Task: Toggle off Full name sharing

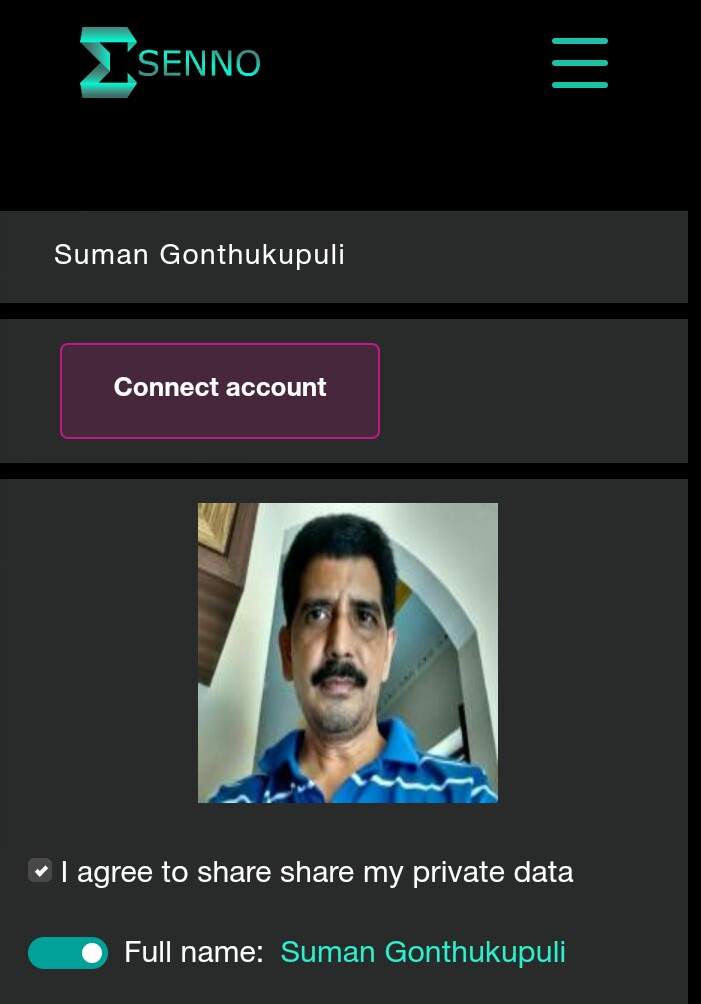Action: coord(68,952)
